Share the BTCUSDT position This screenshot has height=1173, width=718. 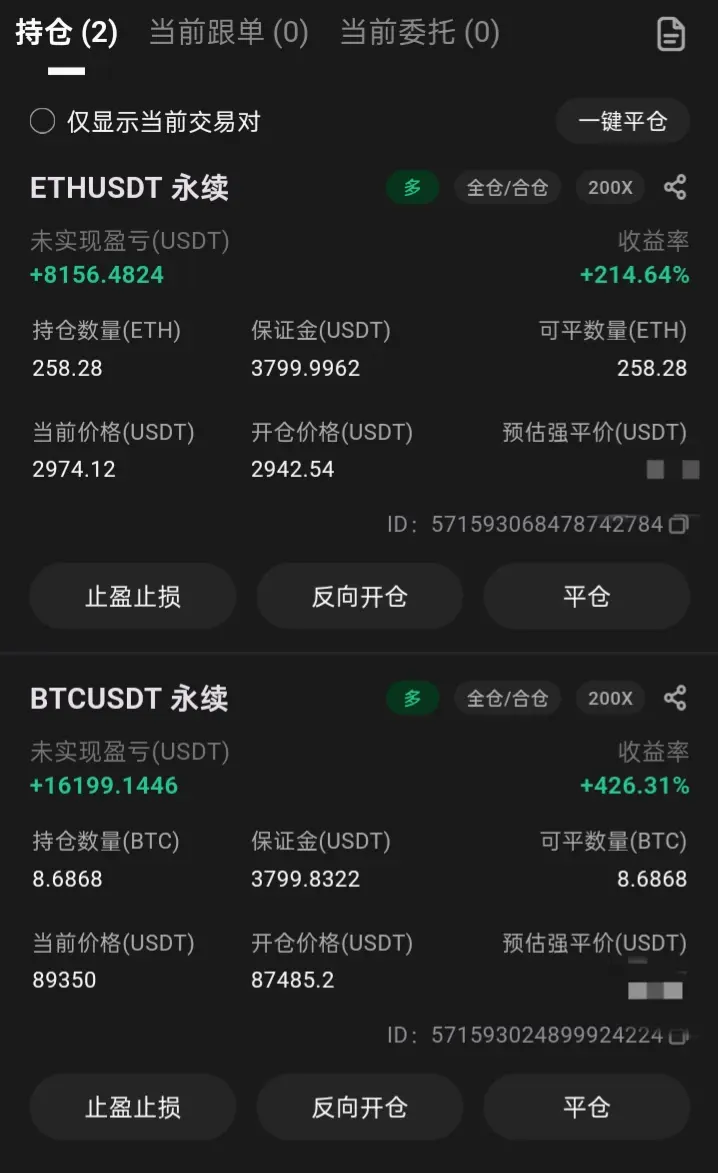675,698
